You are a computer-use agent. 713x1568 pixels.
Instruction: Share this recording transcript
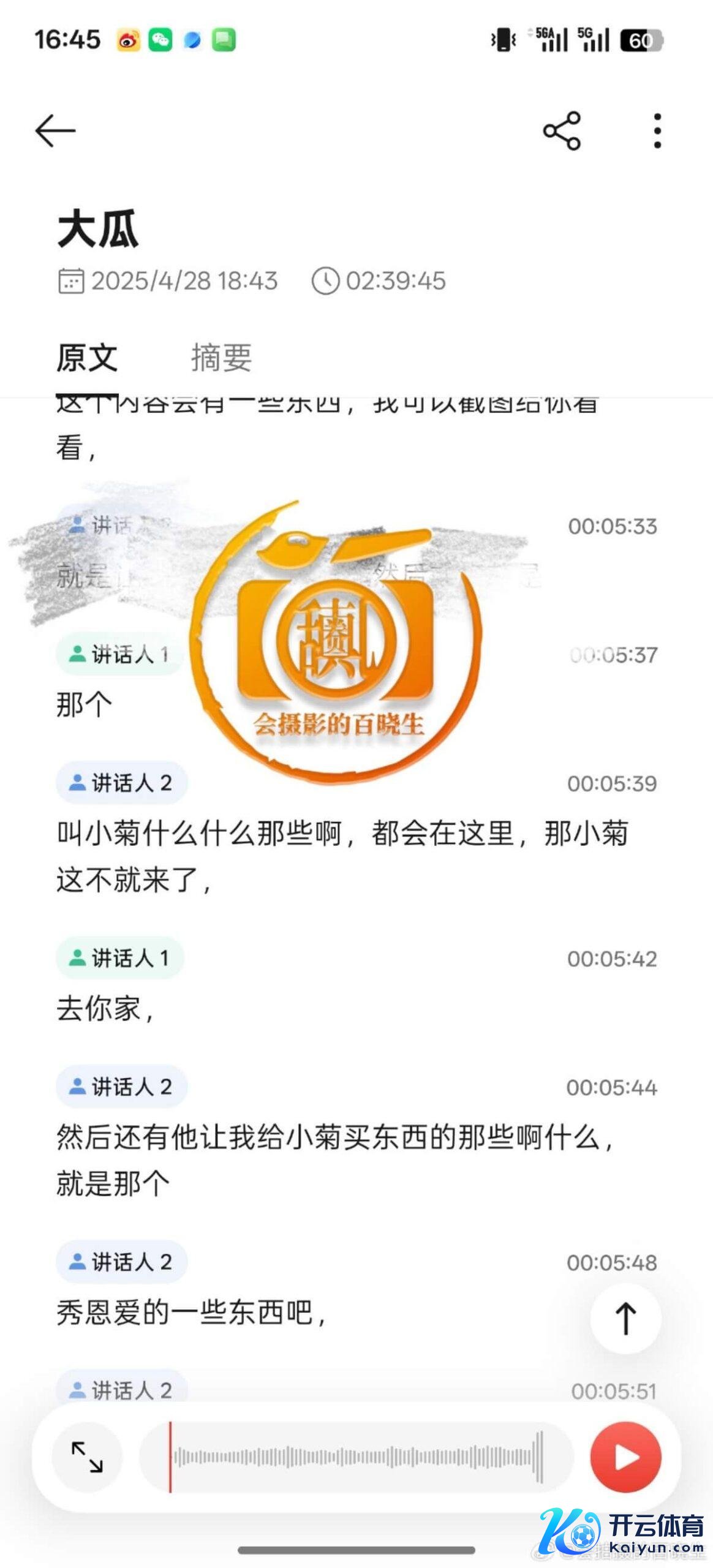561,130
